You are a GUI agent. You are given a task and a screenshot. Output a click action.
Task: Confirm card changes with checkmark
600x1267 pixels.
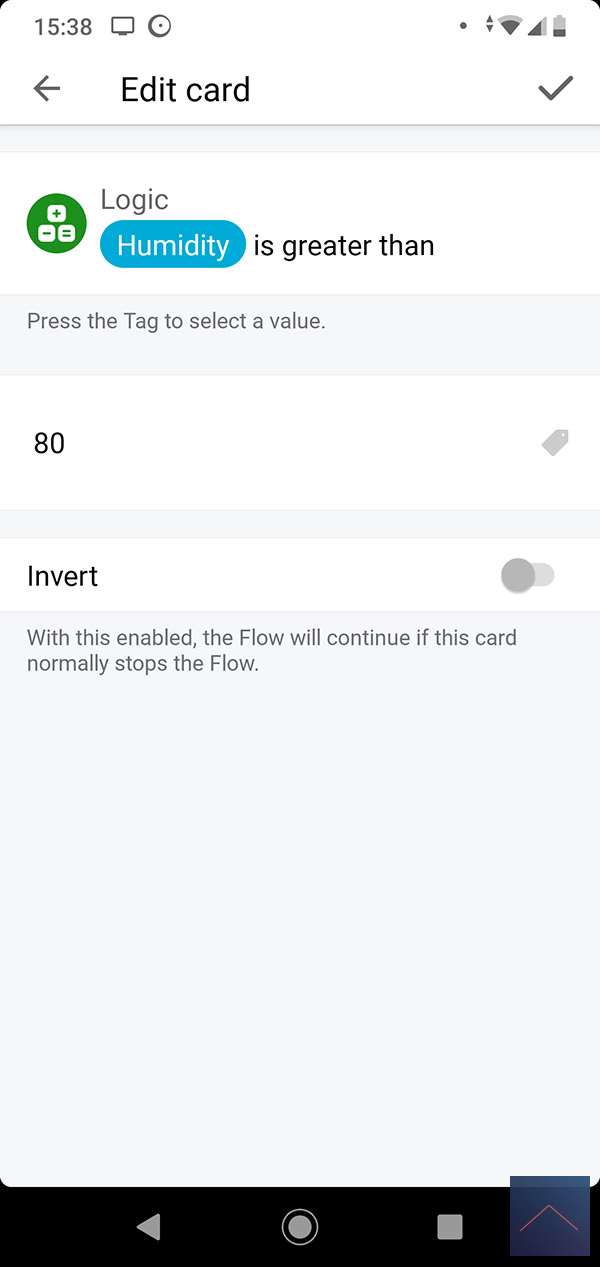point(555,89)
